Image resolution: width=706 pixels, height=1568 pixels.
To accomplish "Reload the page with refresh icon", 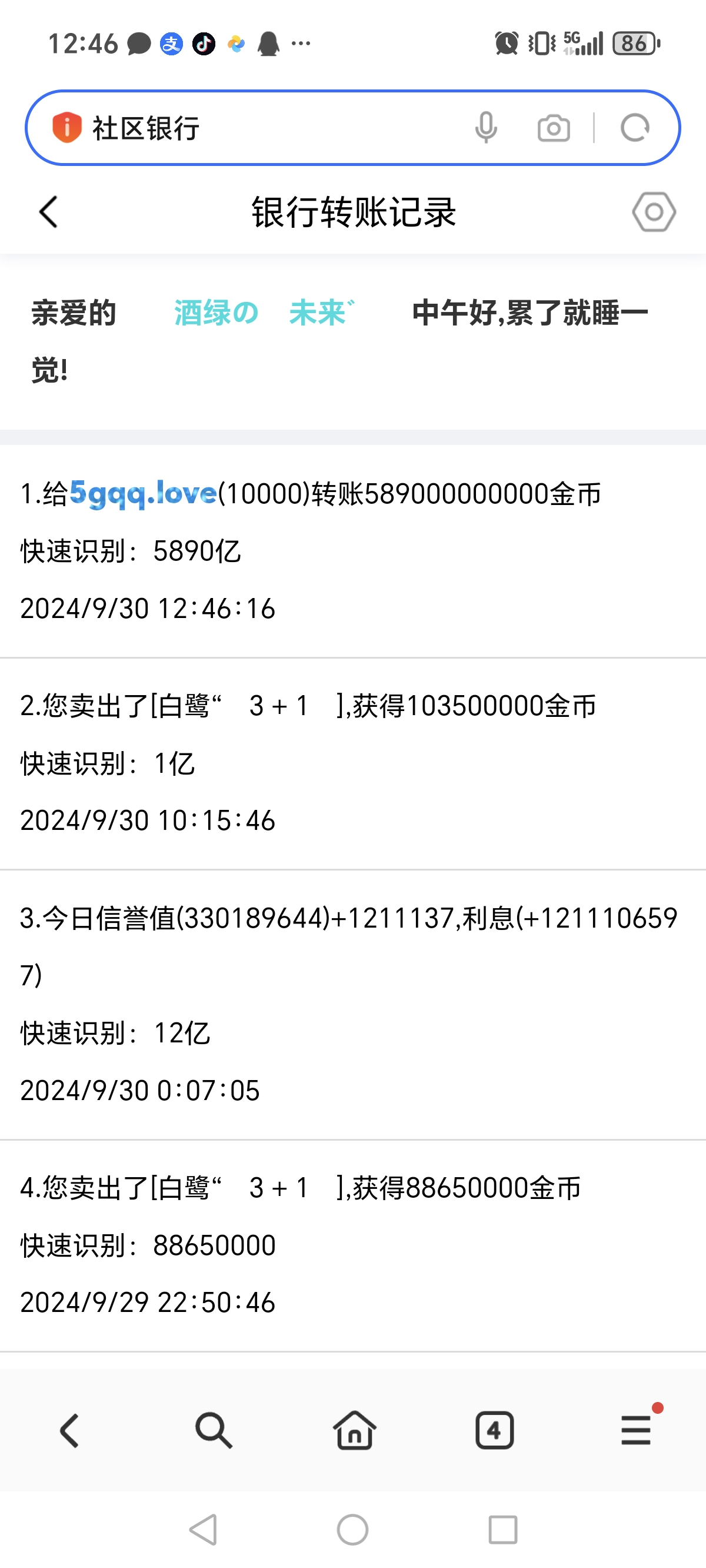I will 635,128.
